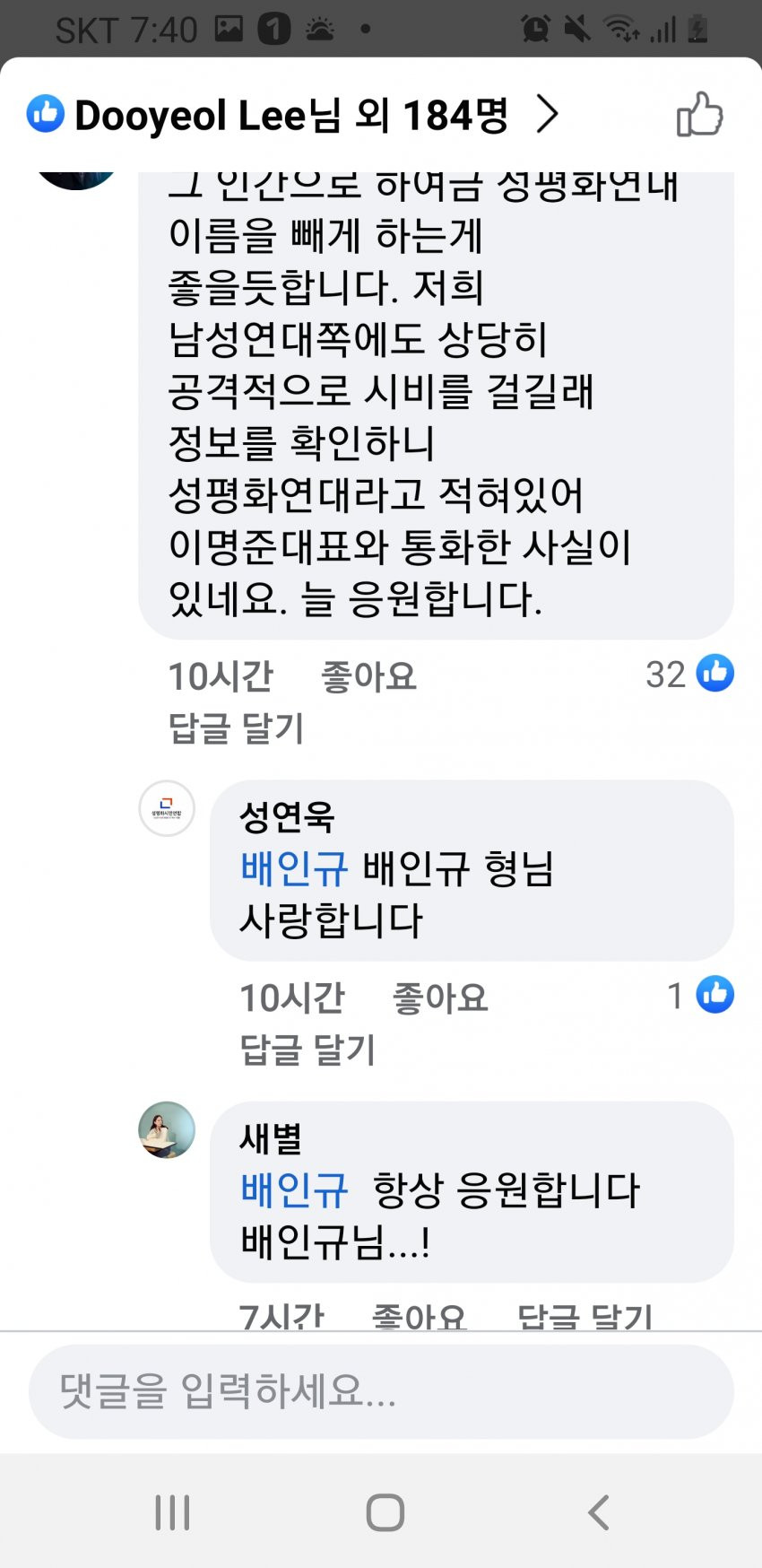View the 32 reactions on the comment
Image resolution: width=762 pixels, height=1568 pixels.
click(688, 674)
